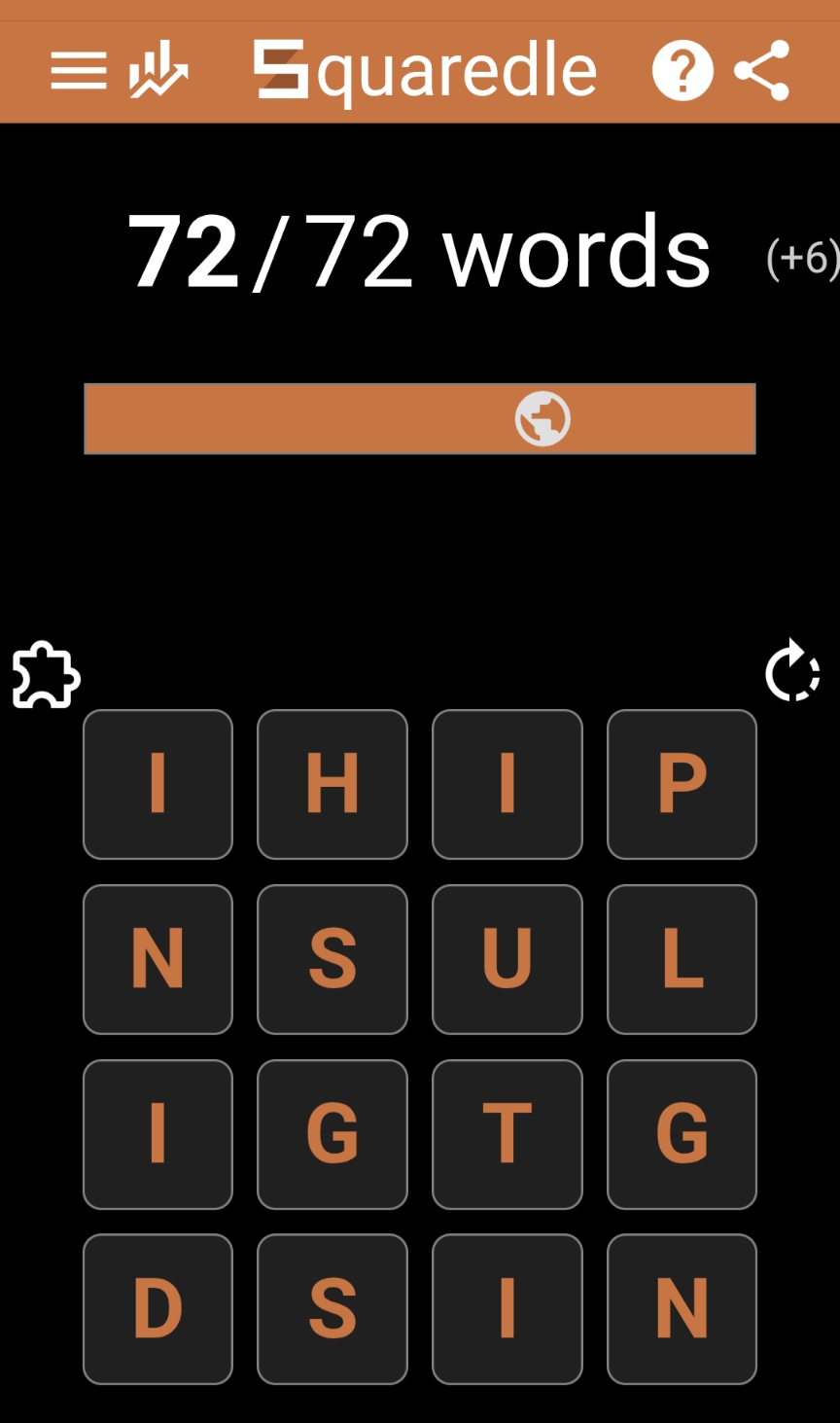Select the H letter tile
Image resolution: width=840 pixels, height=1423 pixels.
click(x=332, y=784)
